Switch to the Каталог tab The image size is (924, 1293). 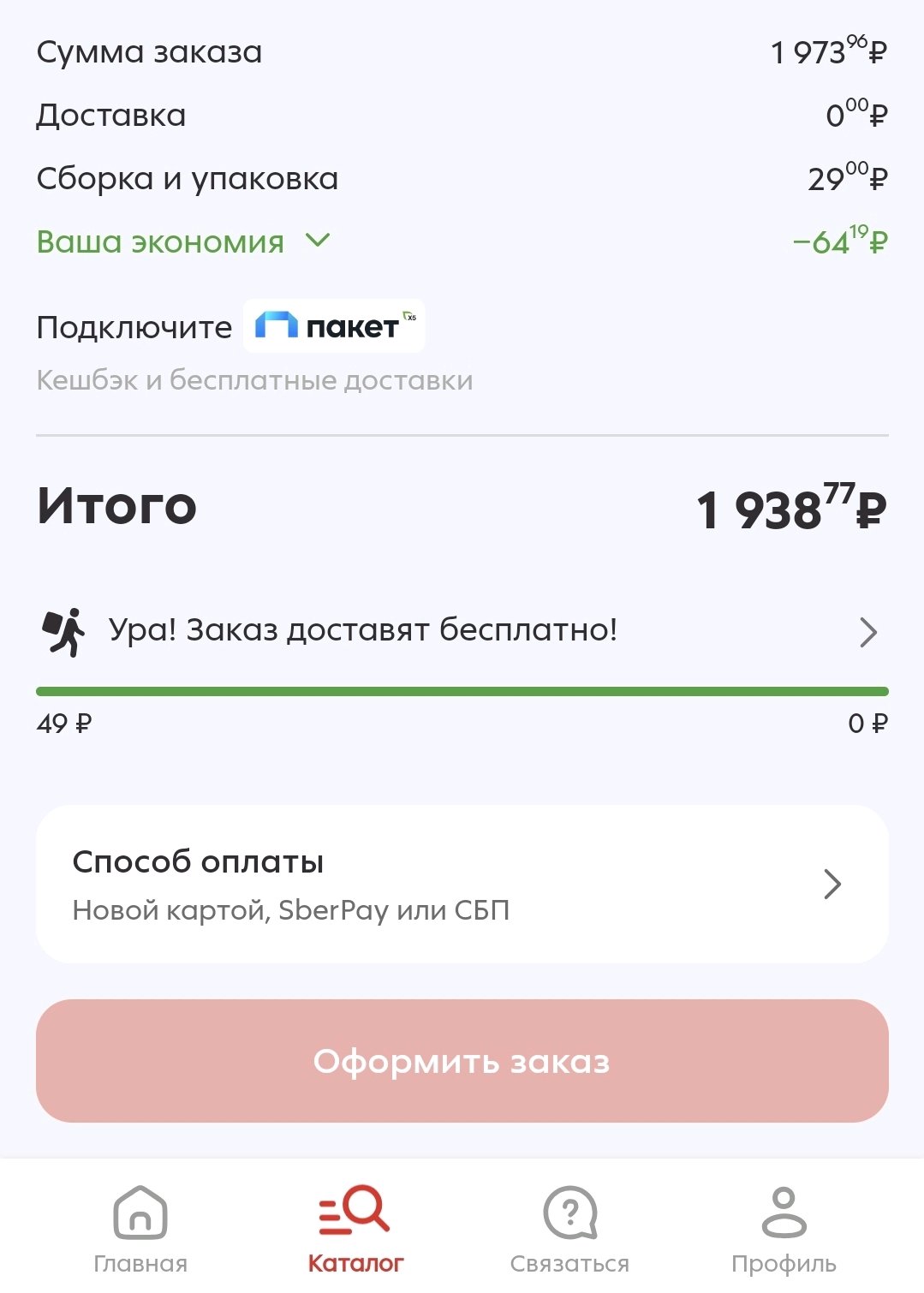pyautogui.click(x=355, y=1229)
